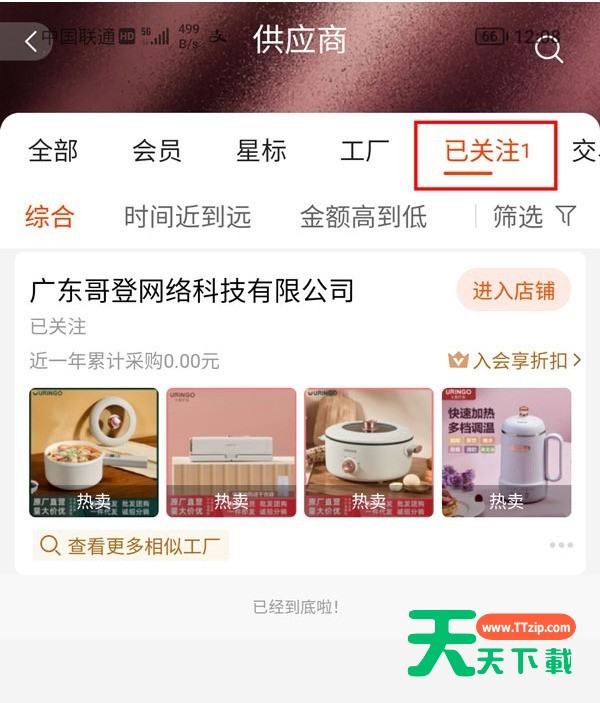Switch to the 会员 tab
Image resolution: width=600 pixels, height=703 pixels.
[x=157, y=151]
